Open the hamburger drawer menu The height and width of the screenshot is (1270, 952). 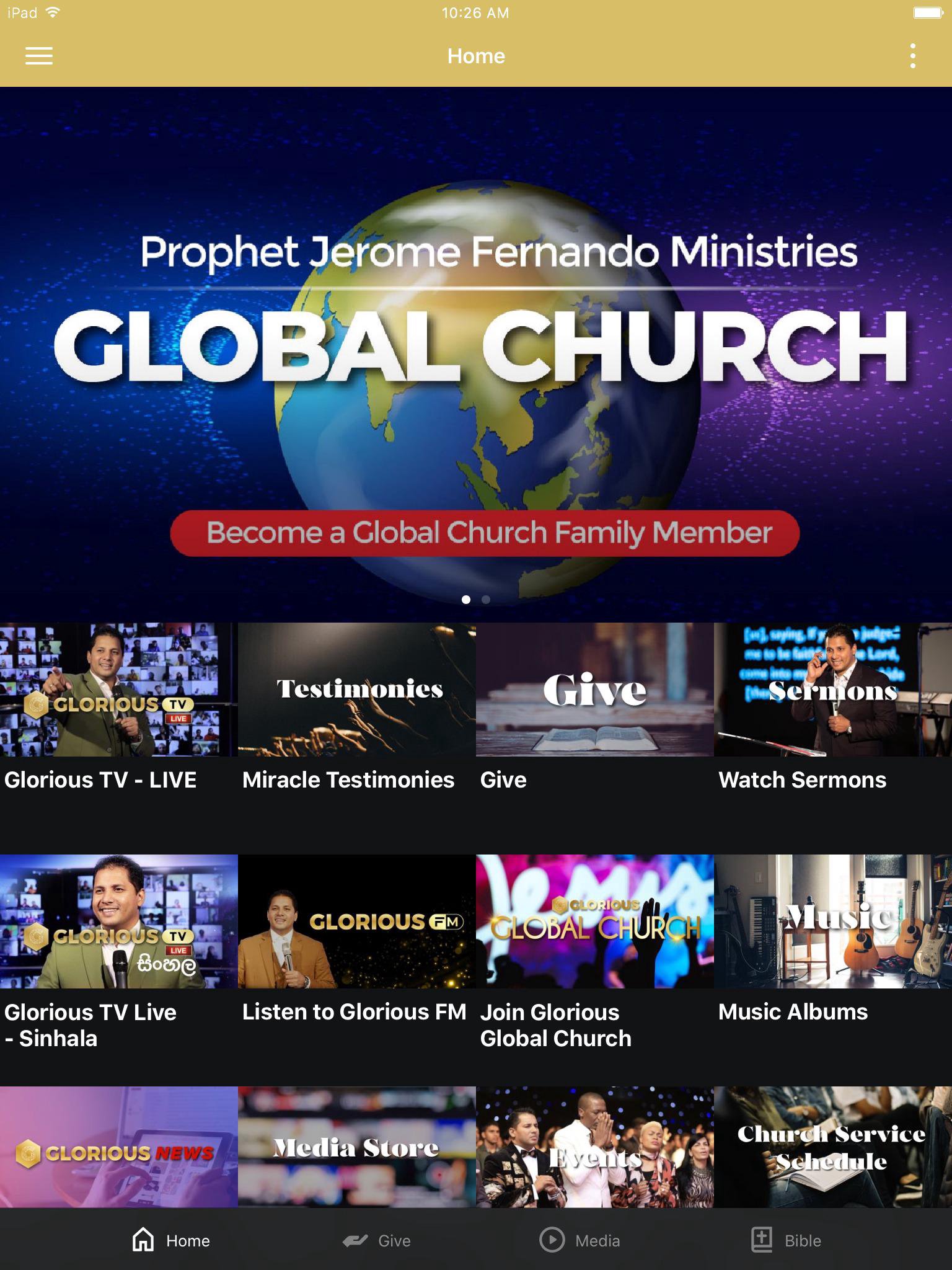point(38,56)
